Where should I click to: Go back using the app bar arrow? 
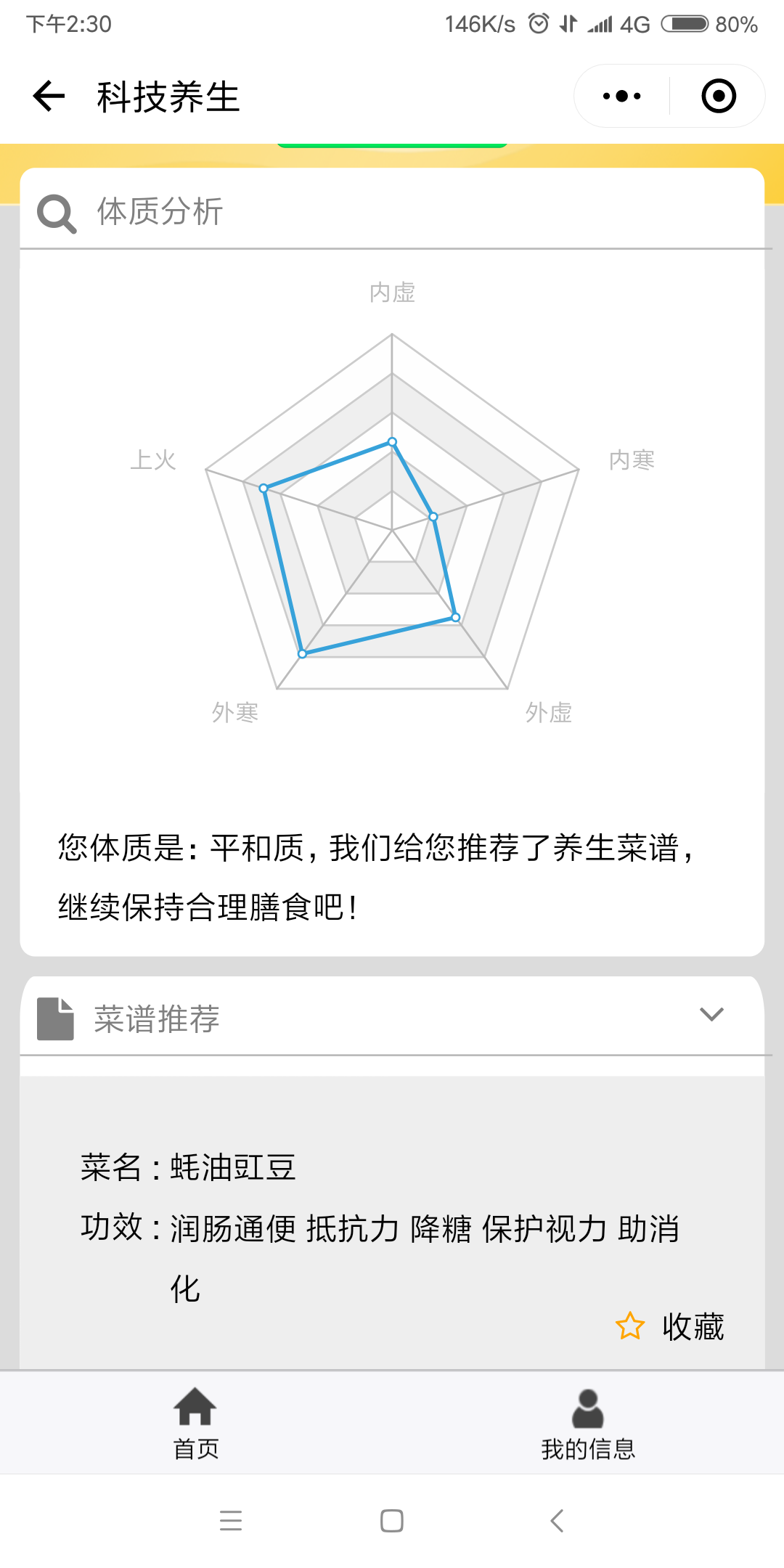coord(49,97)
